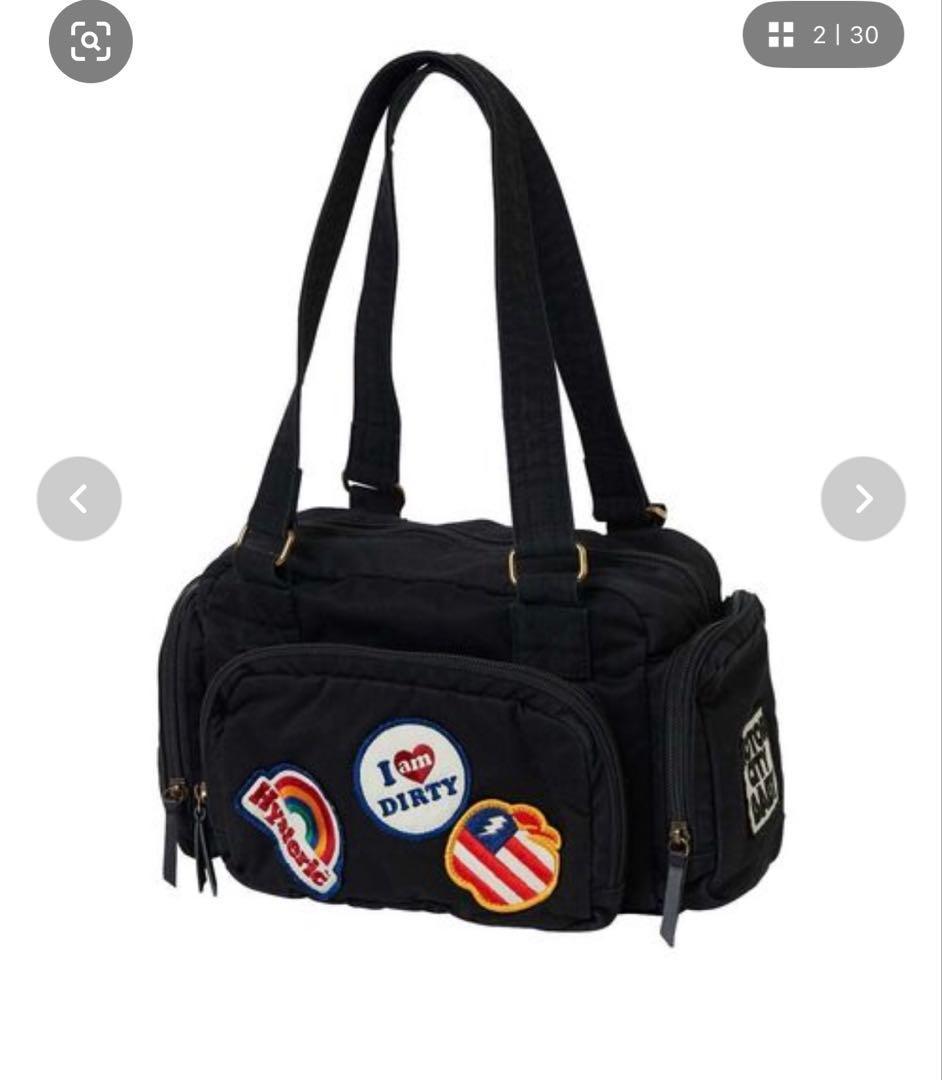The width and height of the screenshot is (942, 1080).
Task: Show the next product photo
Action: point(863,498)
